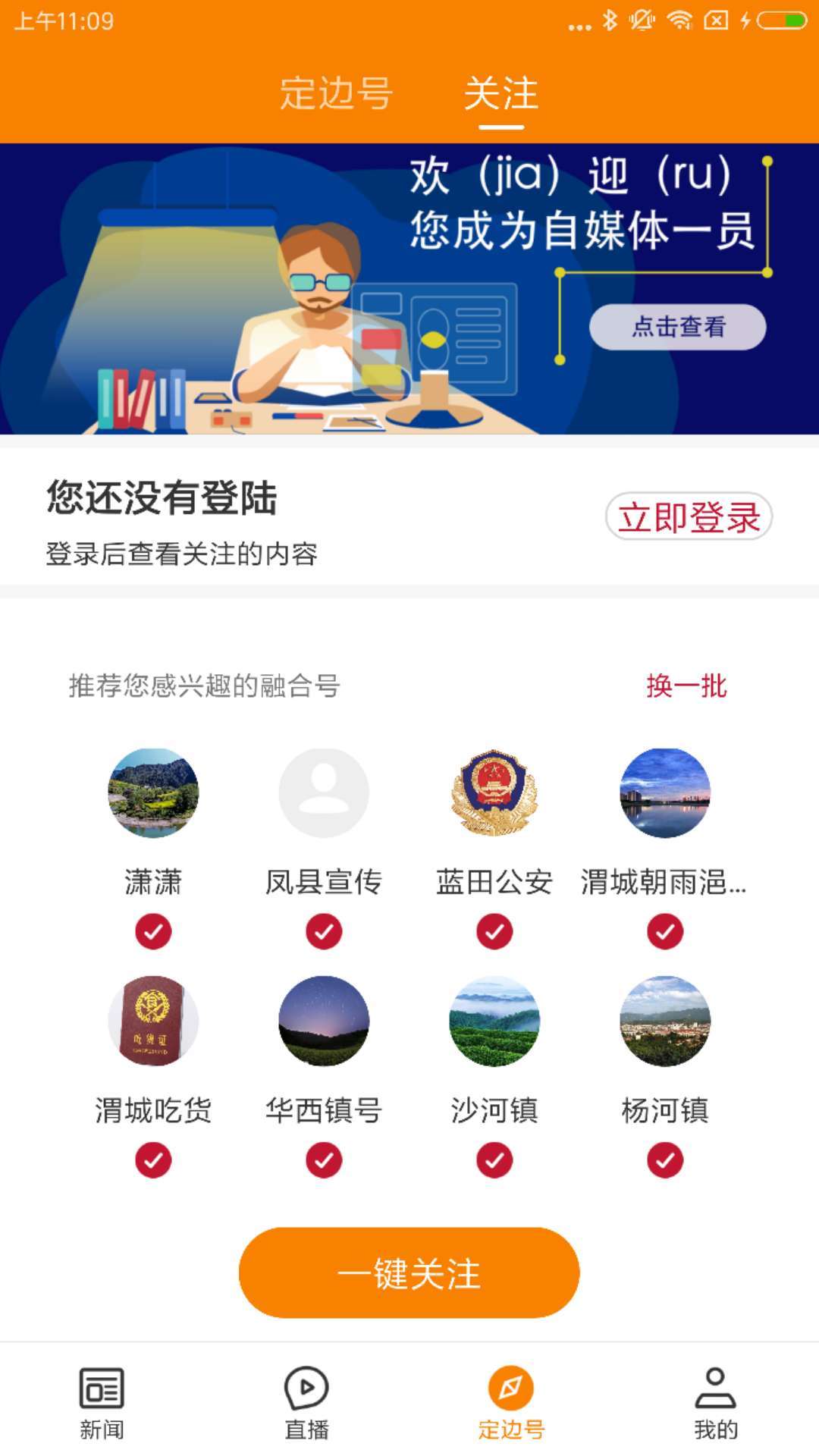
Task: Uncheck the selection under 杨河镇
Action: pos(664,1158)
